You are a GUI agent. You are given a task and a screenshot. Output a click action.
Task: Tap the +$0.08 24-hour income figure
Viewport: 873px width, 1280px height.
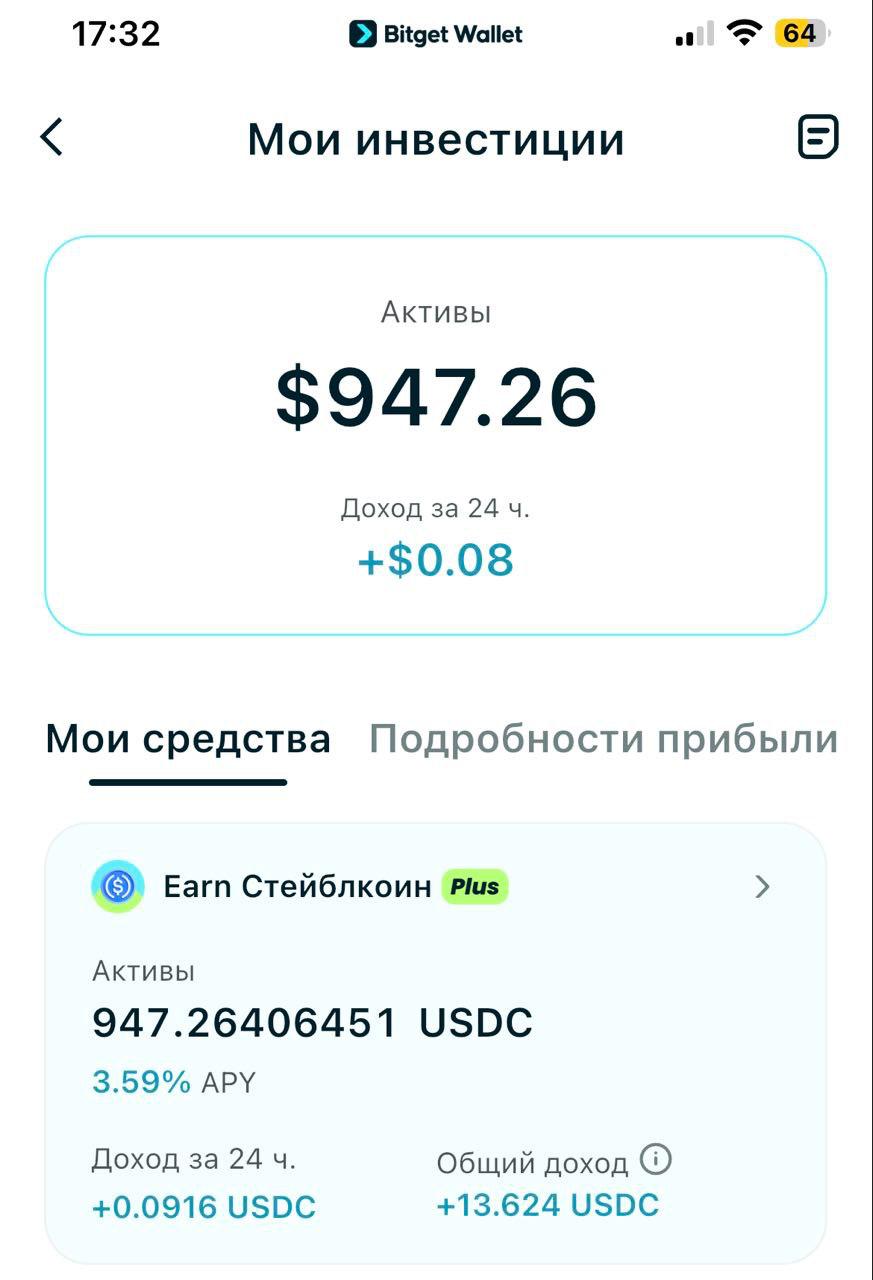[x=436, y=561]
